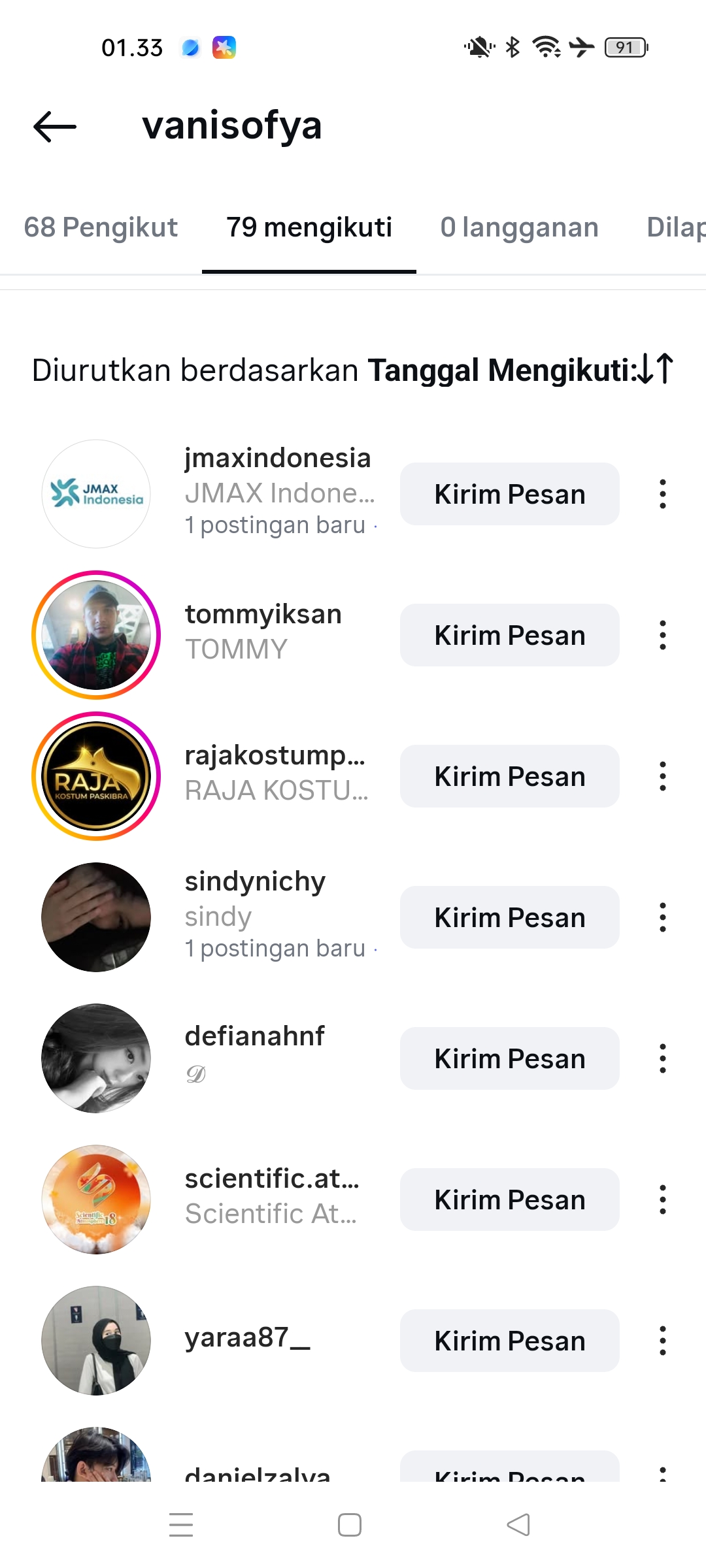Tap Kirim Pesan next to tommyiksan
The image size is (706, 1568).
tap(509, 635)
